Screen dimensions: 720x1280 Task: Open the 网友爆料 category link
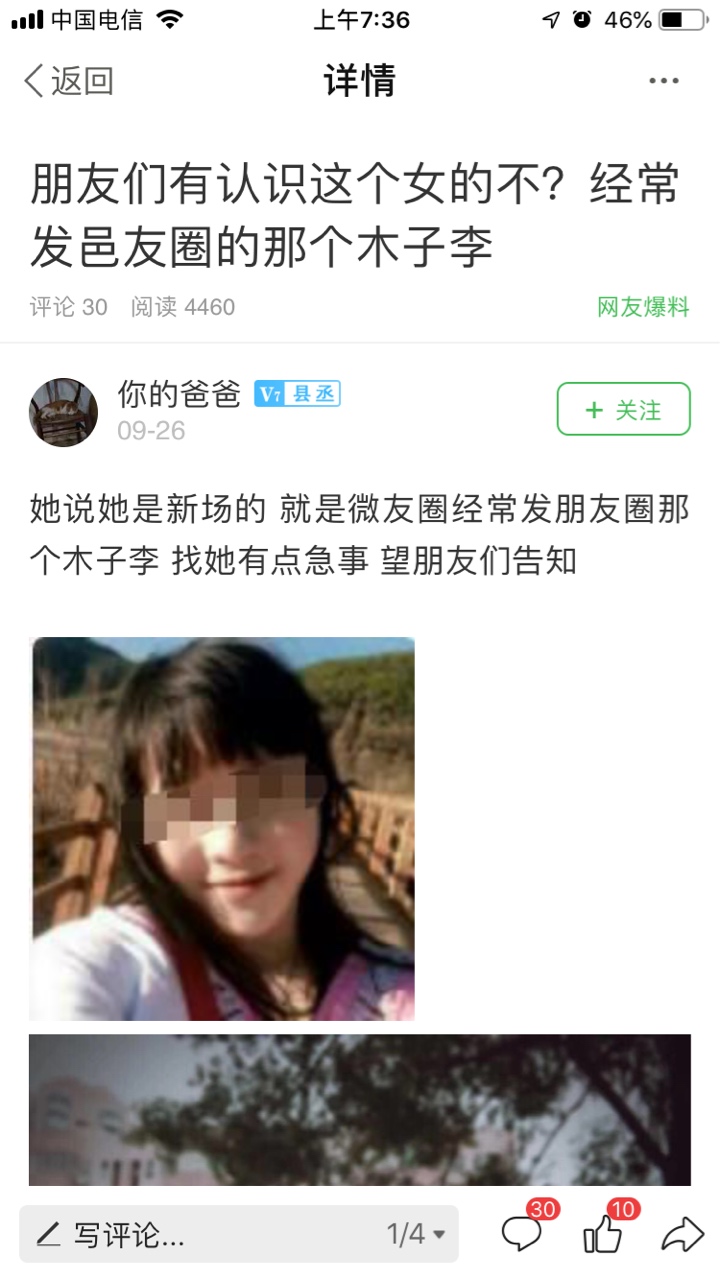click(x=643, y=307)
